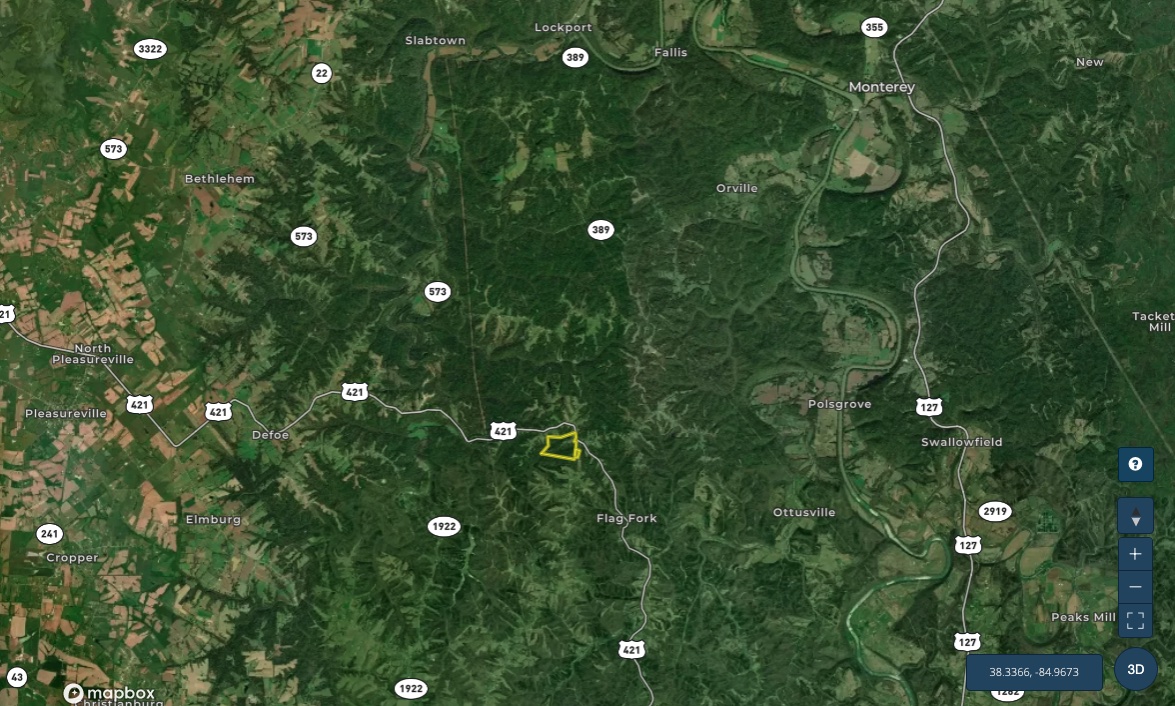
Task: Open the help question mark button
Action: coord(1135,465)
